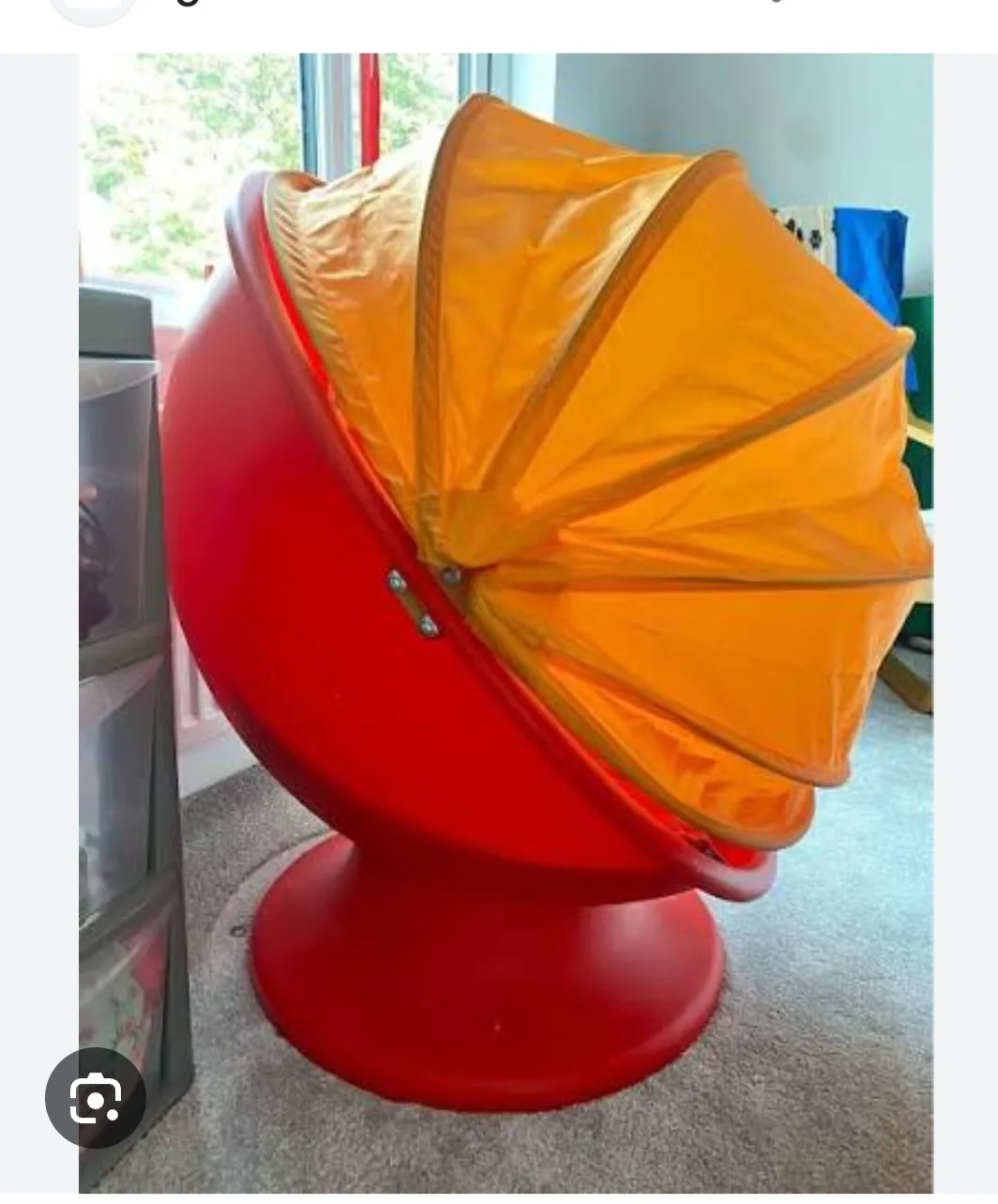Viewport: 998px width, 1204px height.
Task: Search this image with Google Lens
Action: tap(96, 1097)
